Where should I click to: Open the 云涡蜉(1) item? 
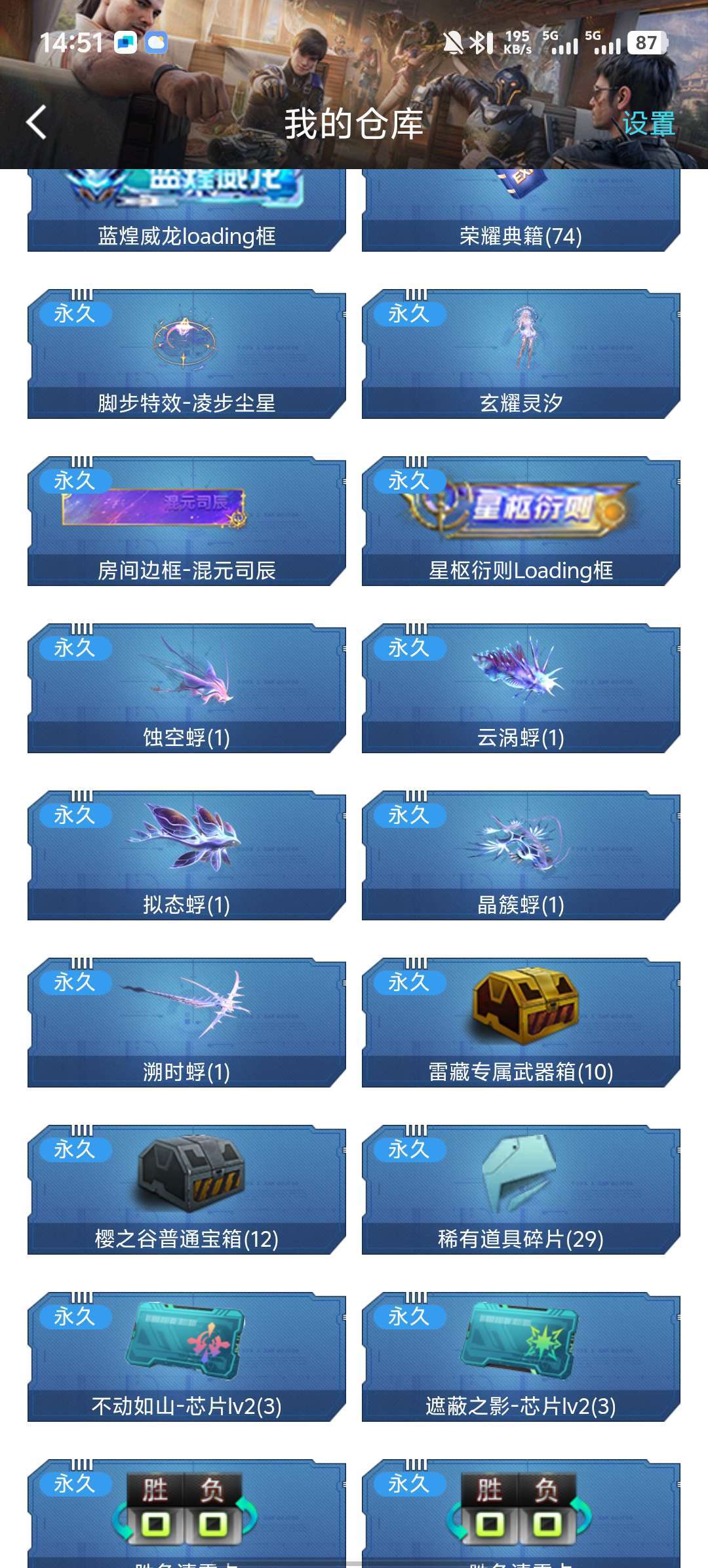point(521,688)
